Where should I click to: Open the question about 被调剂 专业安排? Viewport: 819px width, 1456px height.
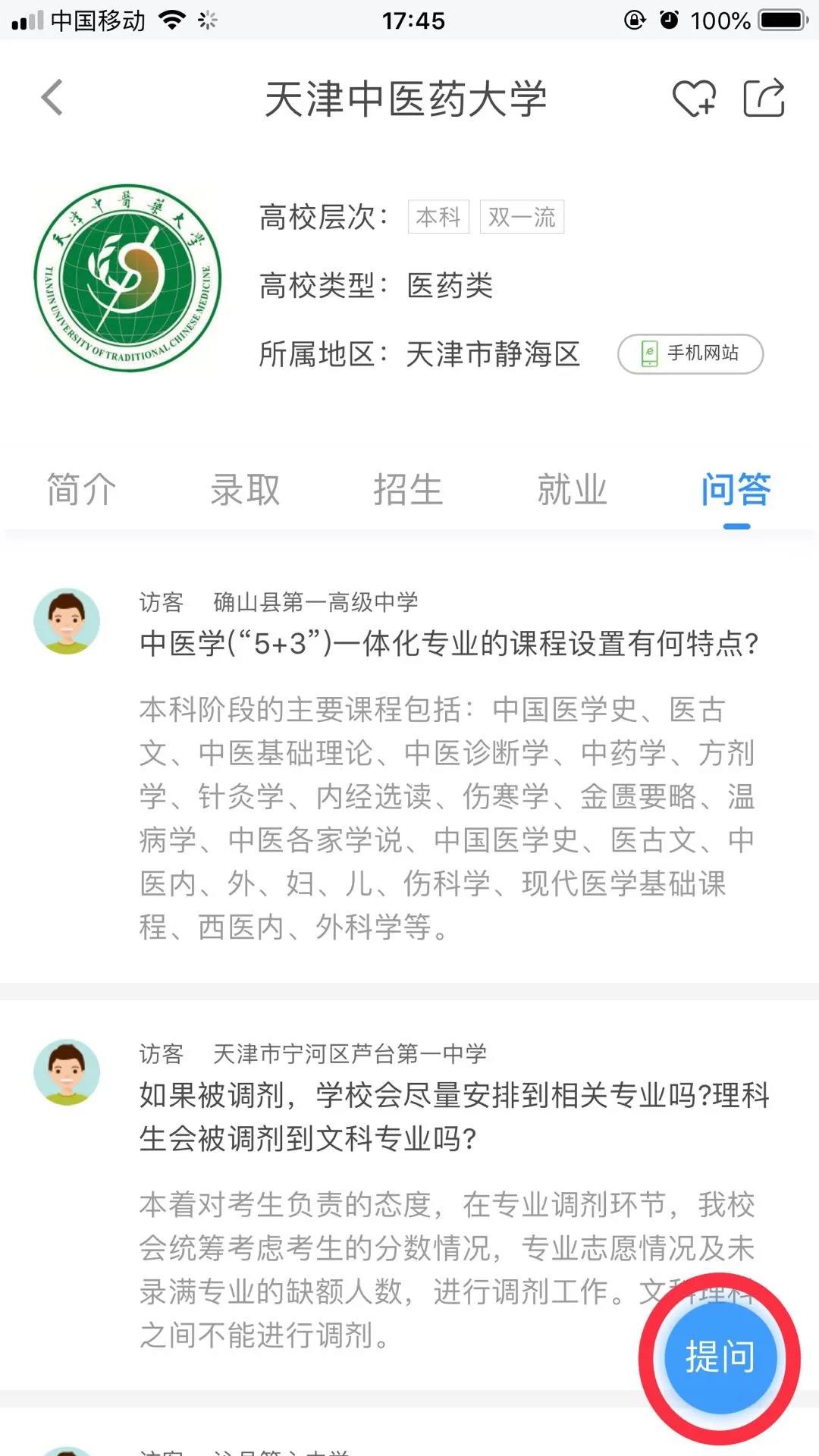tap(453, 1116)
